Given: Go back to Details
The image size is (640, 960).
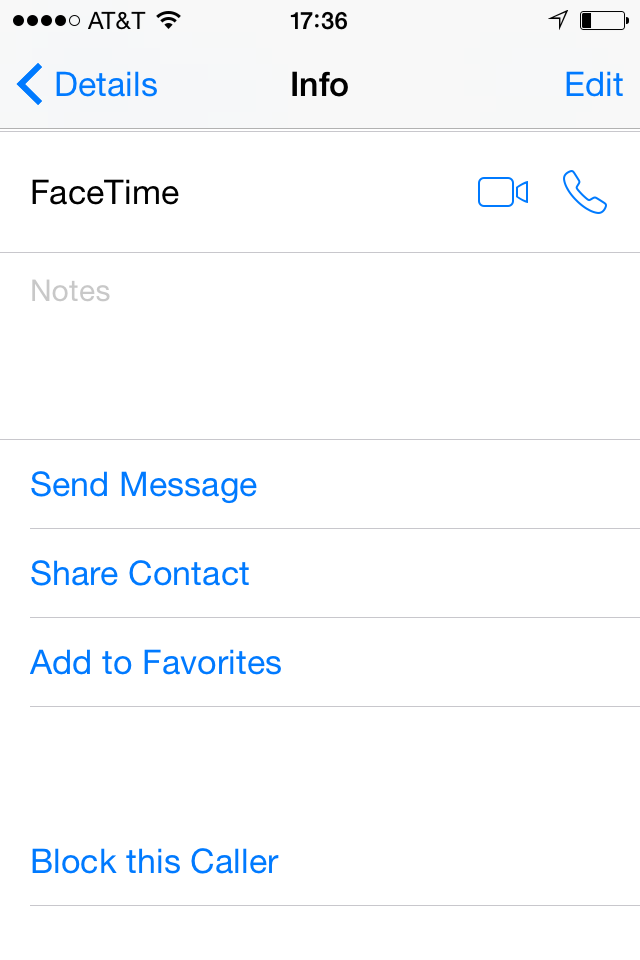Looking at the screenshot, I should pyautogui.click(x=88, y=85).
